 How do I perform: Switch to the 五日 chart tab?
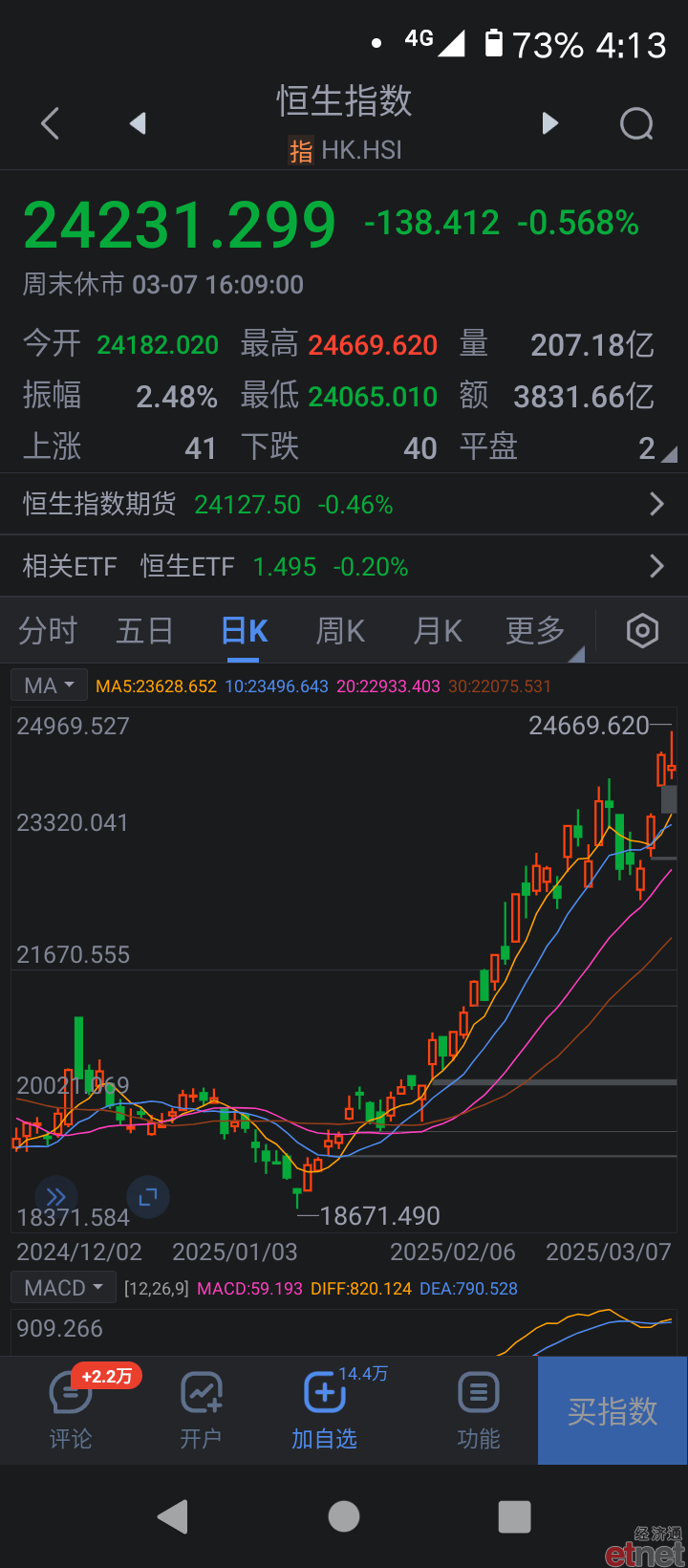pos(145,631)
